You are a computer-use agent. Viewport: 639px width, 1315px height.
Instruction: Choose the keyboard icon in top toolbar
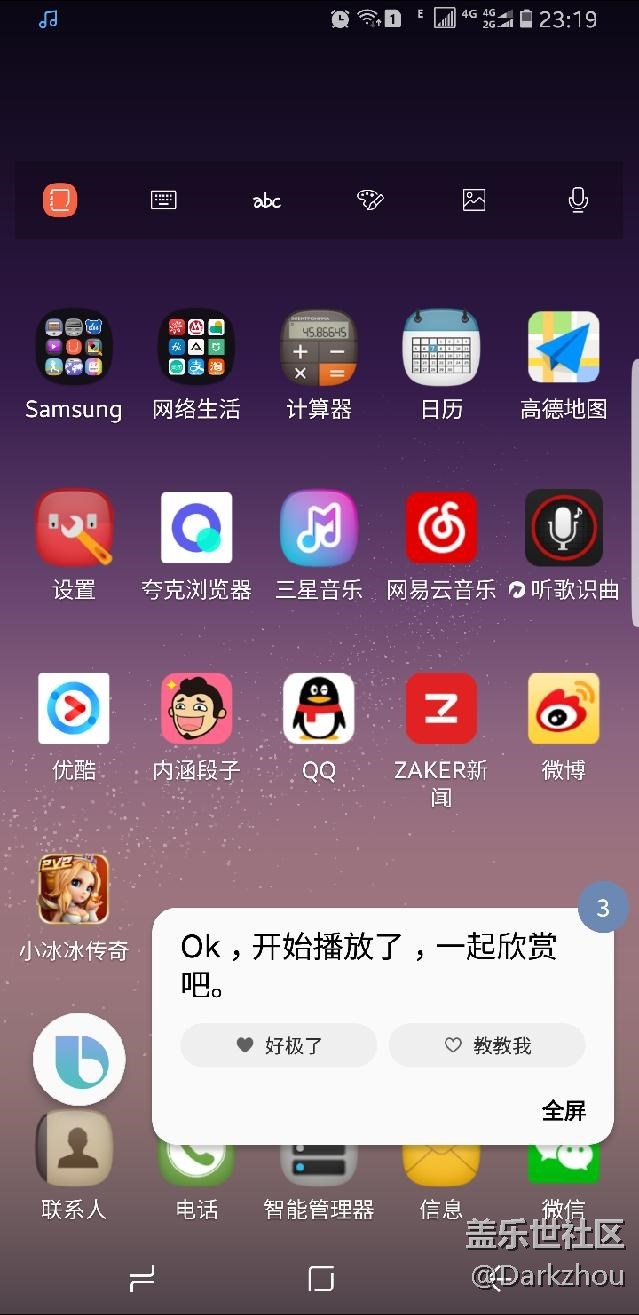coord(164,200)
